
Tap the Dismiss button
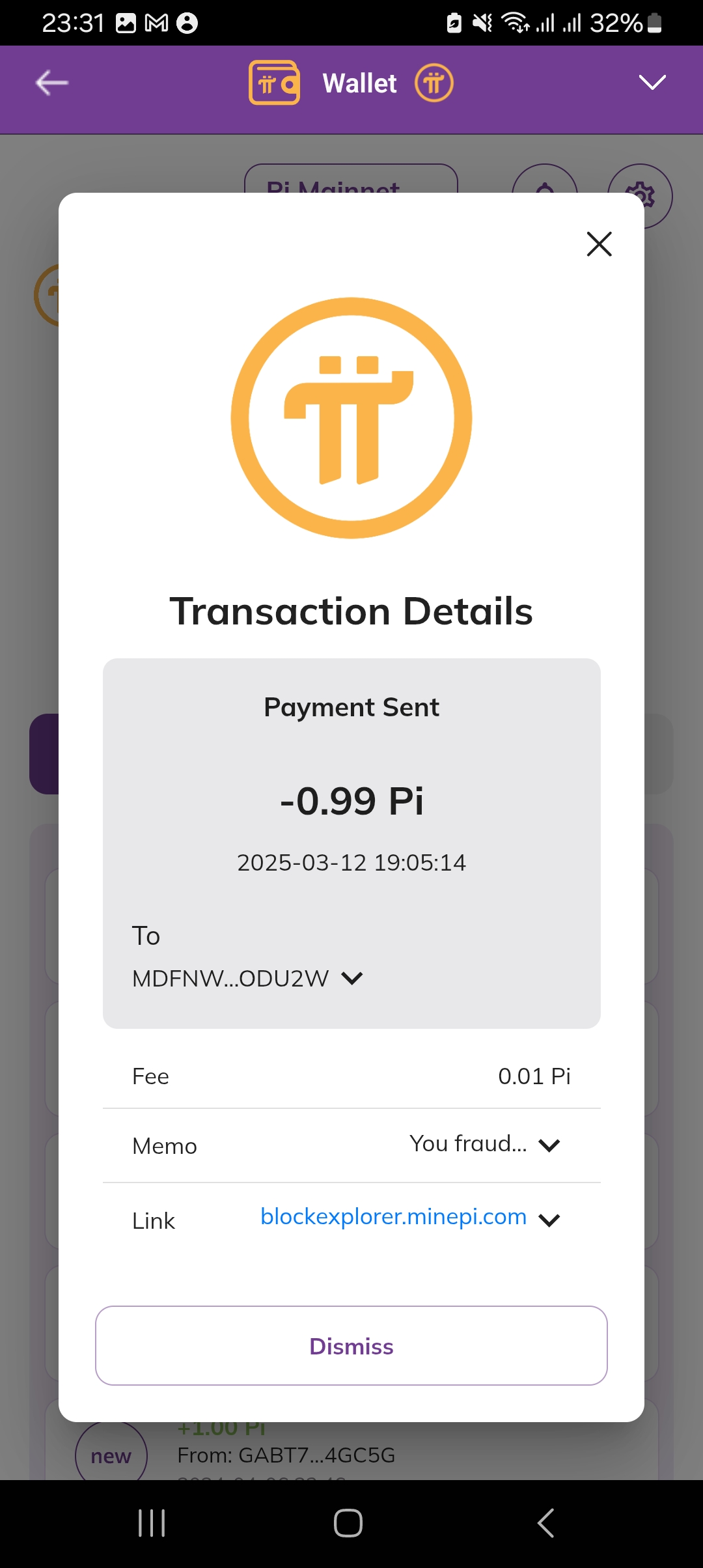click(x=351, y=1345)
